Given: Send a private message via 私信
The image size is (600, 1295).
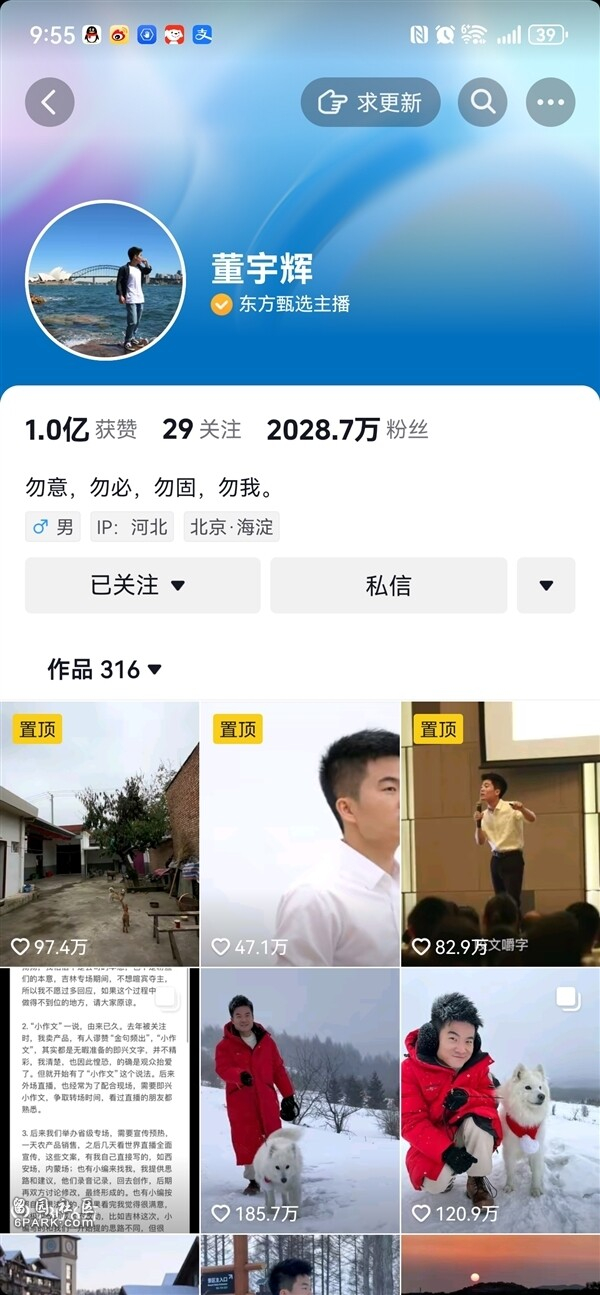Looking at the screenshot, I should [388, 585].
